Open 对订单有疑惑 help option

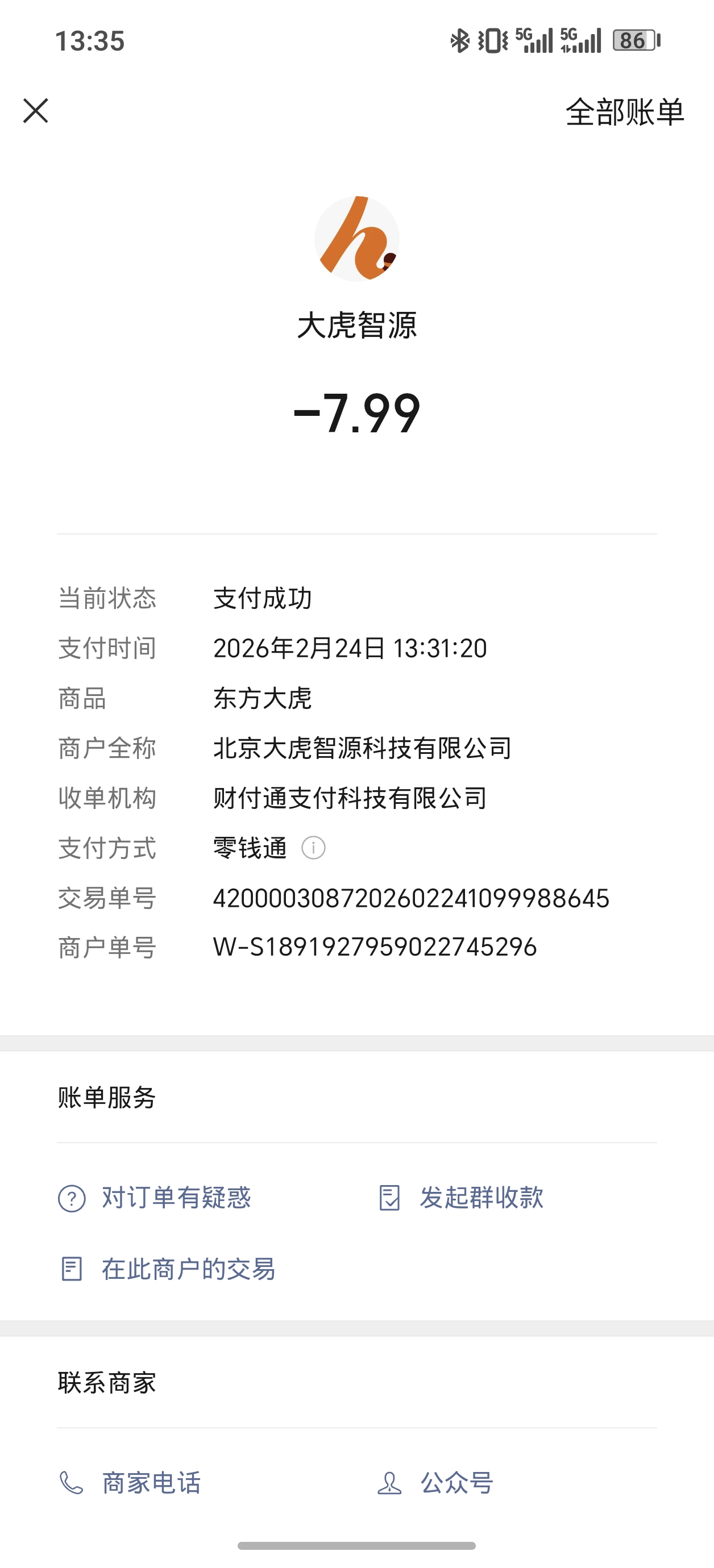click(x=155, y=1198)
